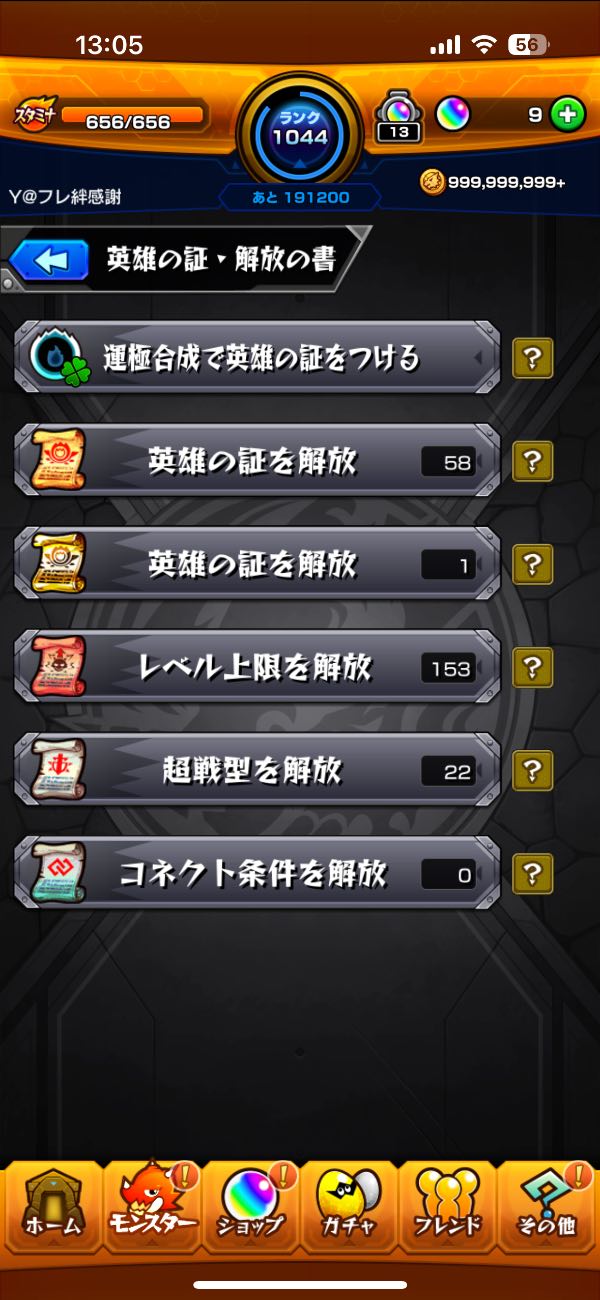Image resolution: width=600 pixels, height=1300 pixels.
Task: Select レベル上限を解放
Action: coord(257,667)
